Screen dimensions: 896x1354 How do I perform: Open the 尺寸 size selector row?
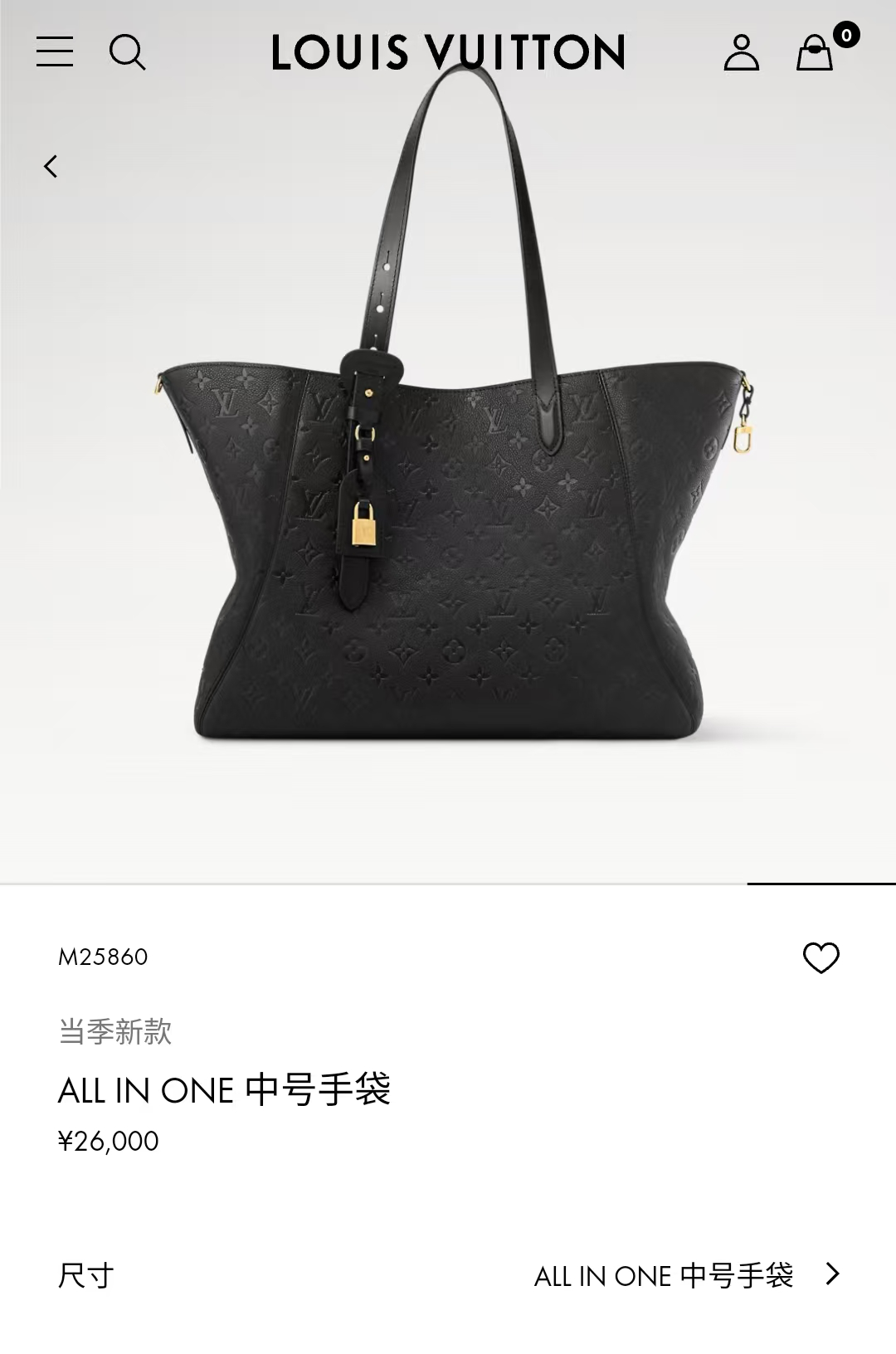pos(448,1274)
